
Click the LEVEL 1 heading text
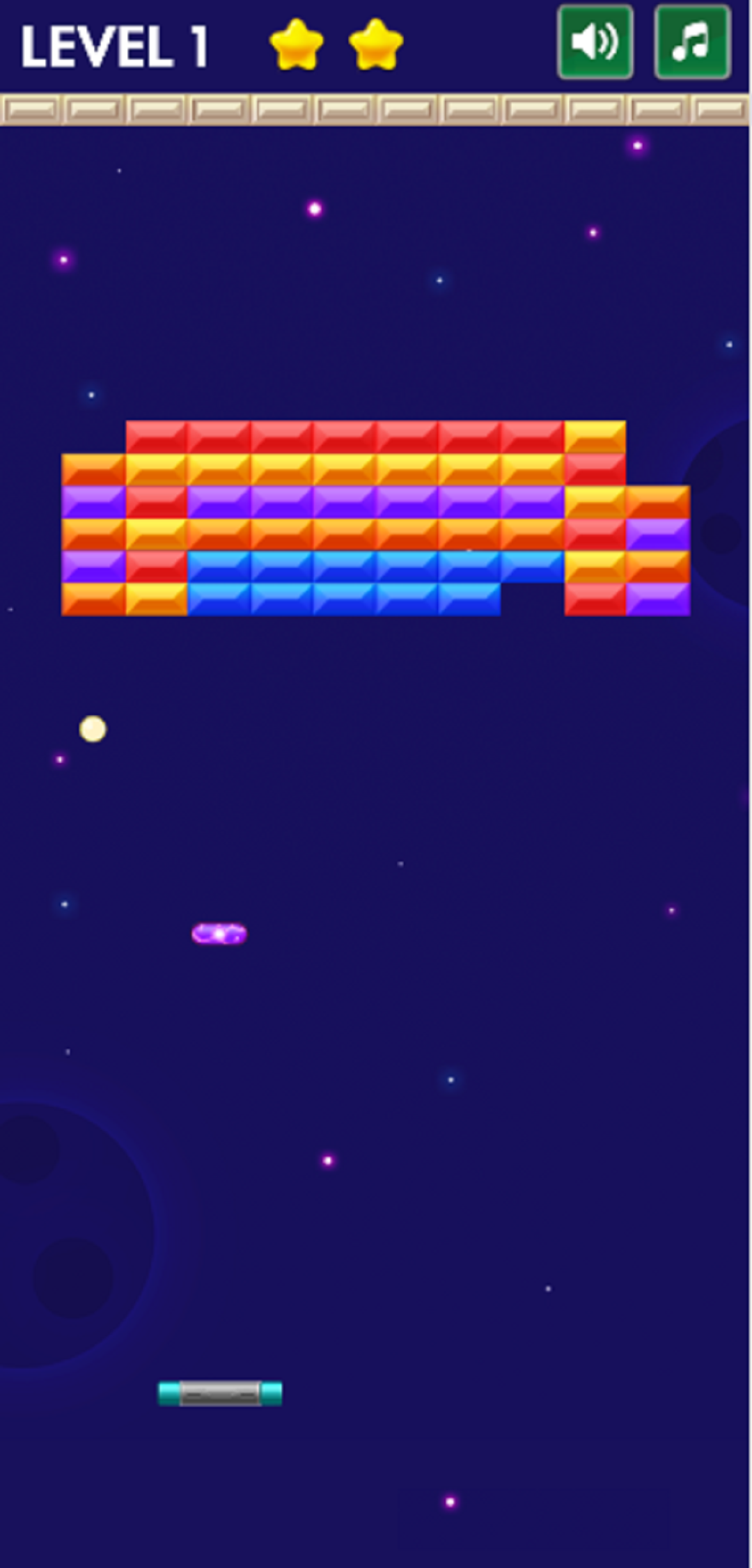coord(115,44)
